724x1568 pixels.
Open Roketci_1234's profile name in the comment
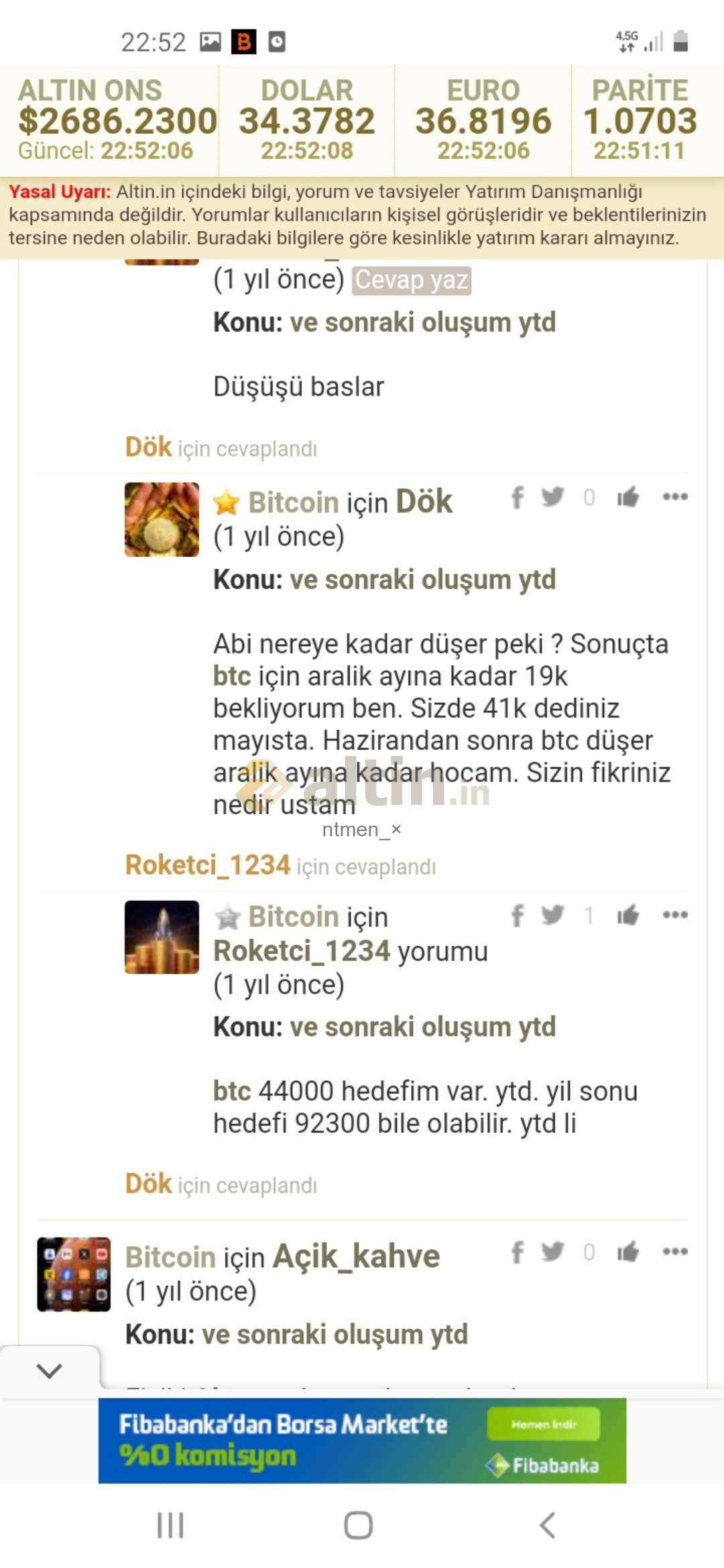[x=302, y=950]
